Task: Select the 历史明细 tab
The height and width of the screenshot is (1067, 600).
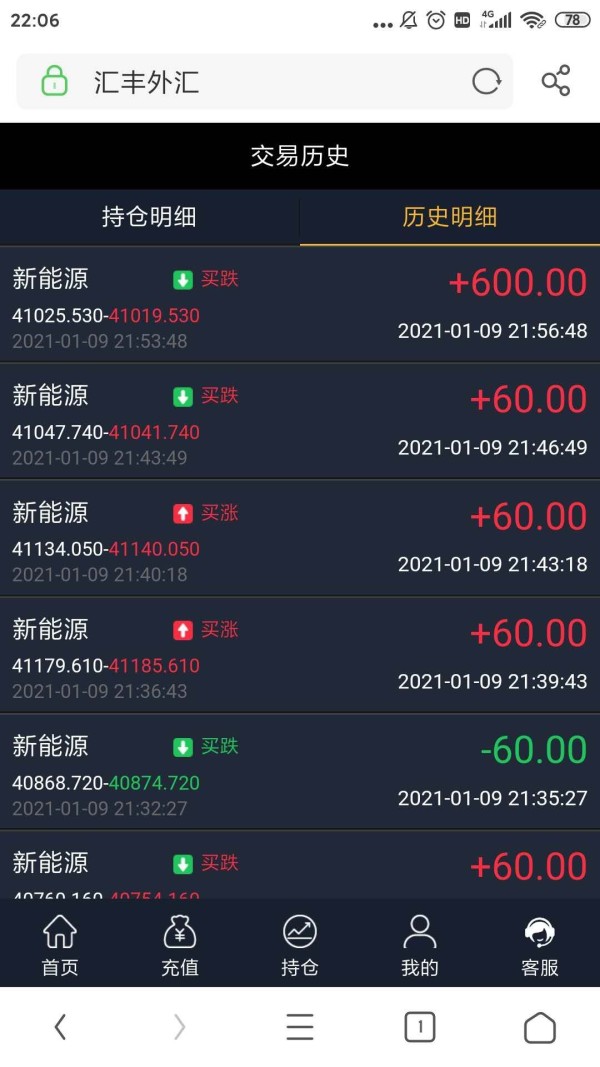Action: click(449, 217)
